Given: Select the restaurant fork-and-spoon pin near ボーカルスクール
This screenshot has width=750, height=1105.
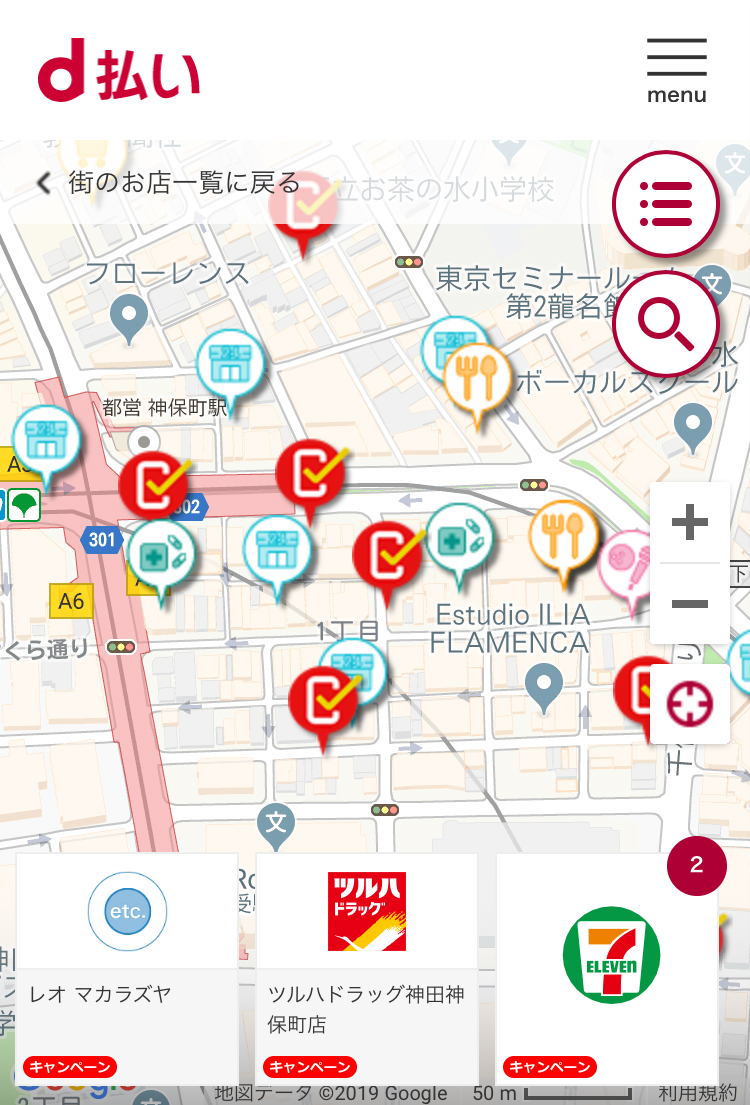Looking at the screenshot, I should click(x=477, y=375).
